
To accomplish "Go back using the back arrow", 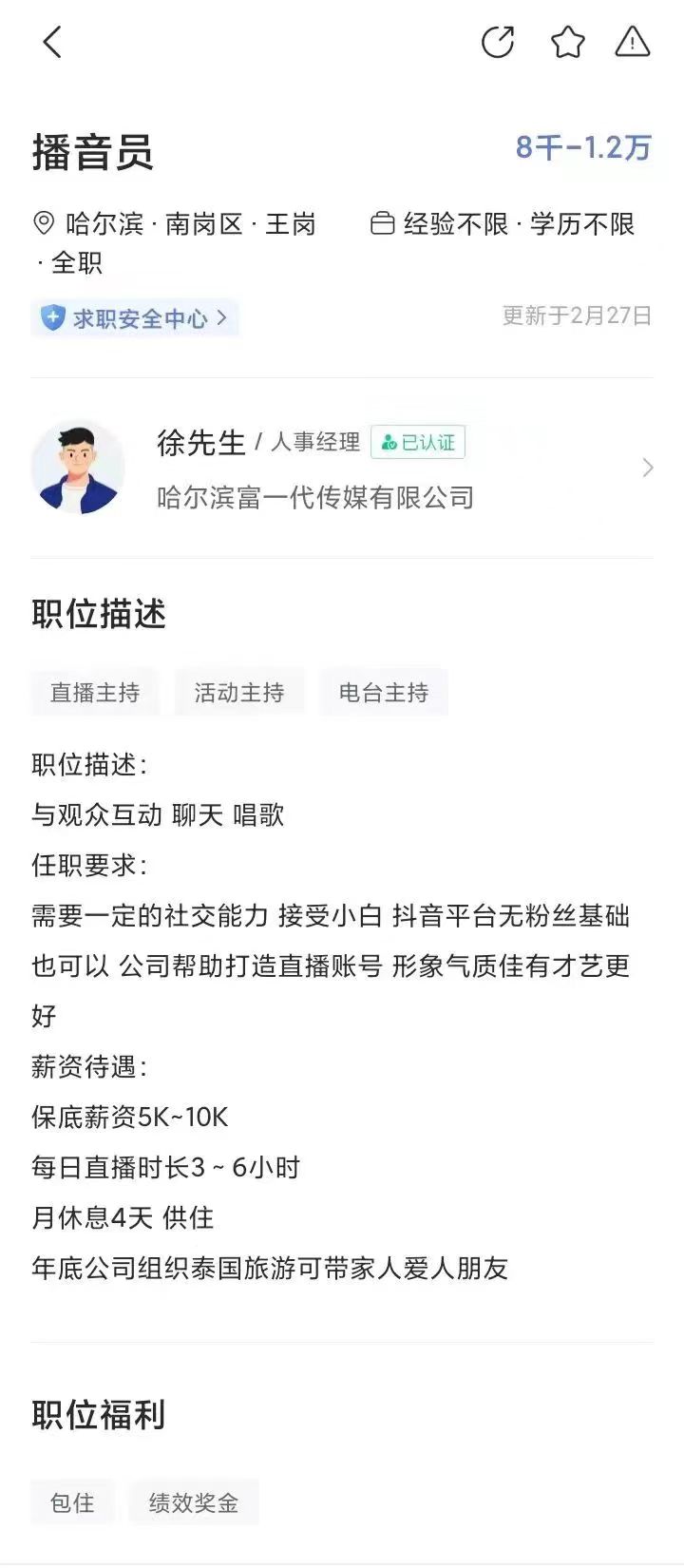I will 52,42.
